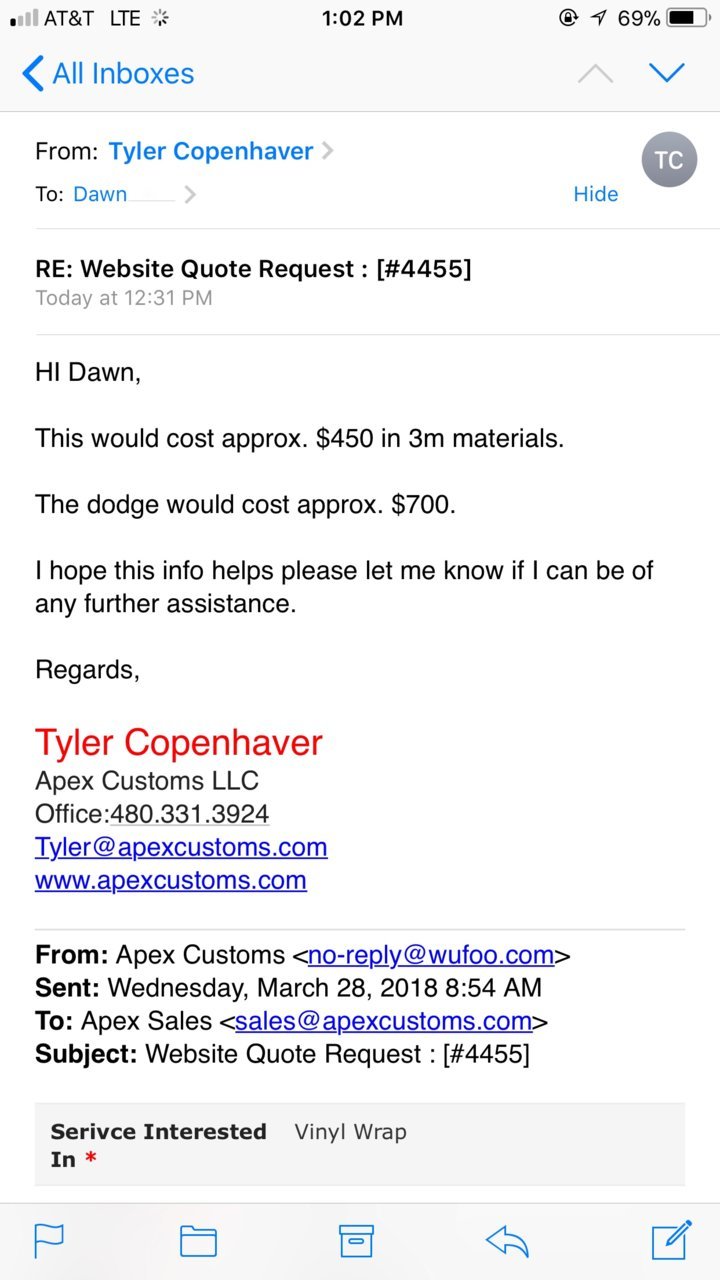Move this email to a folder
720x1280 pixels.
tap(198, 1241)
